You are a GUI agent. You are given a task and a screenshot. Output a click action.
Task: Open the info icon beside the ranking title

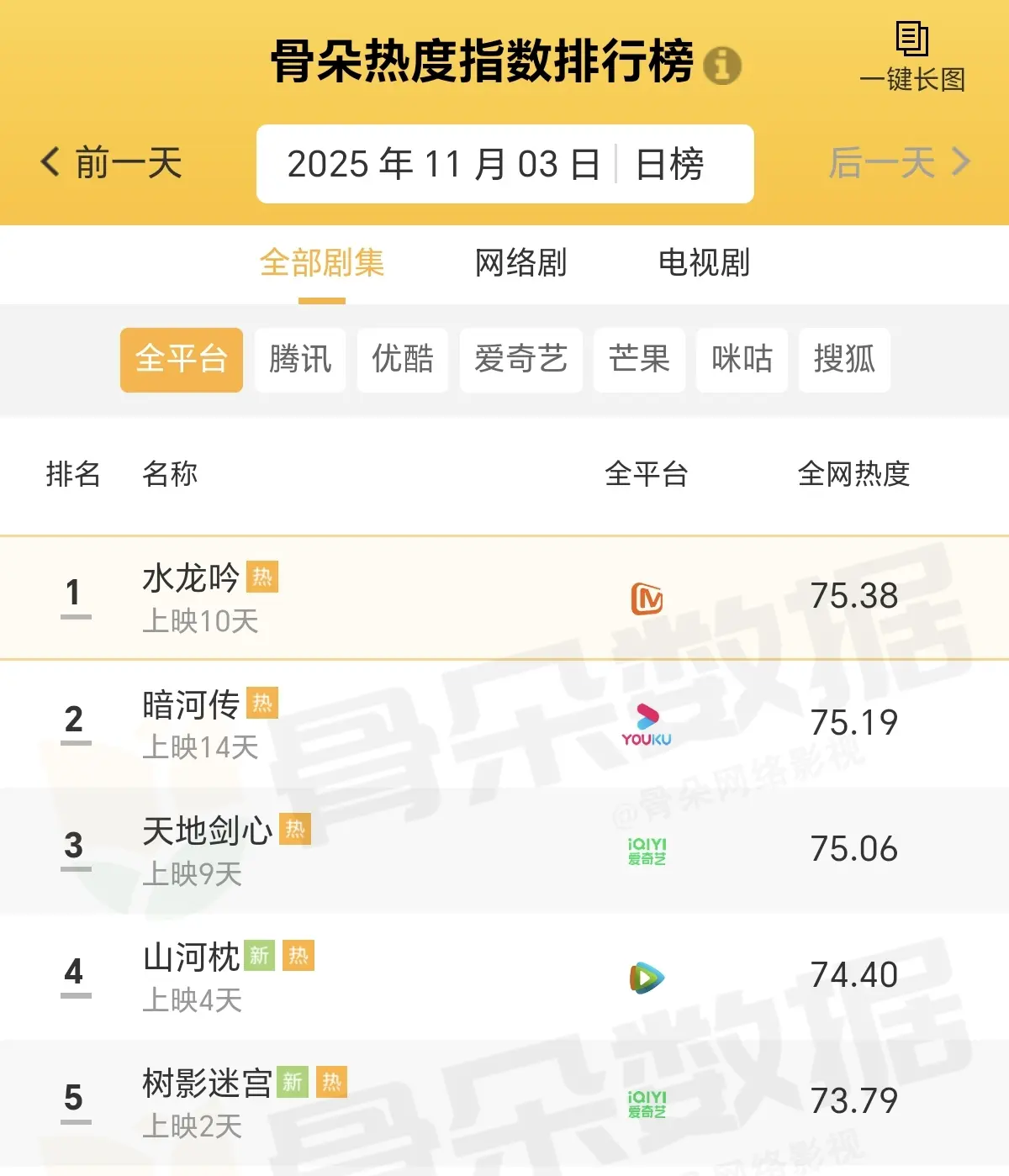721,65
